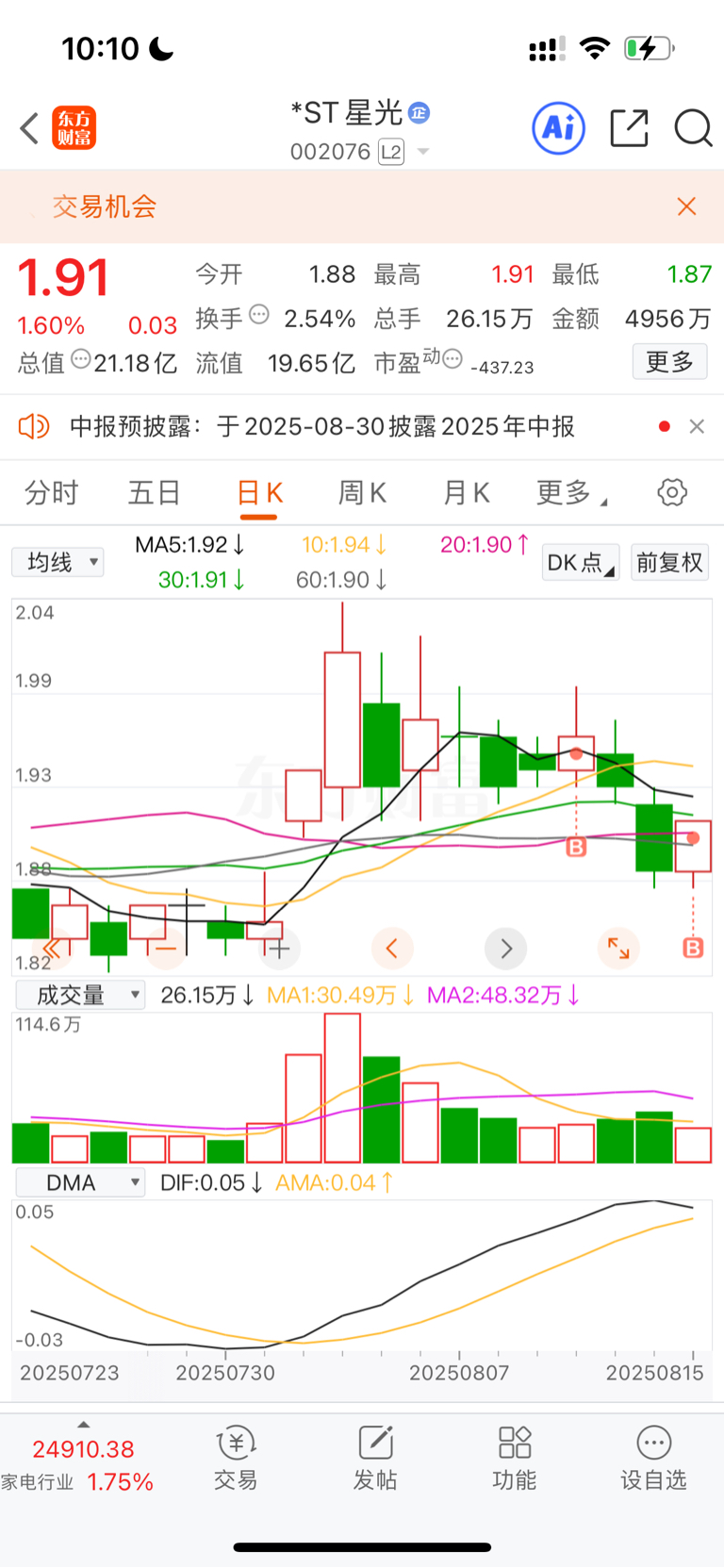Select the 周K chart tab

pos(362,492)
